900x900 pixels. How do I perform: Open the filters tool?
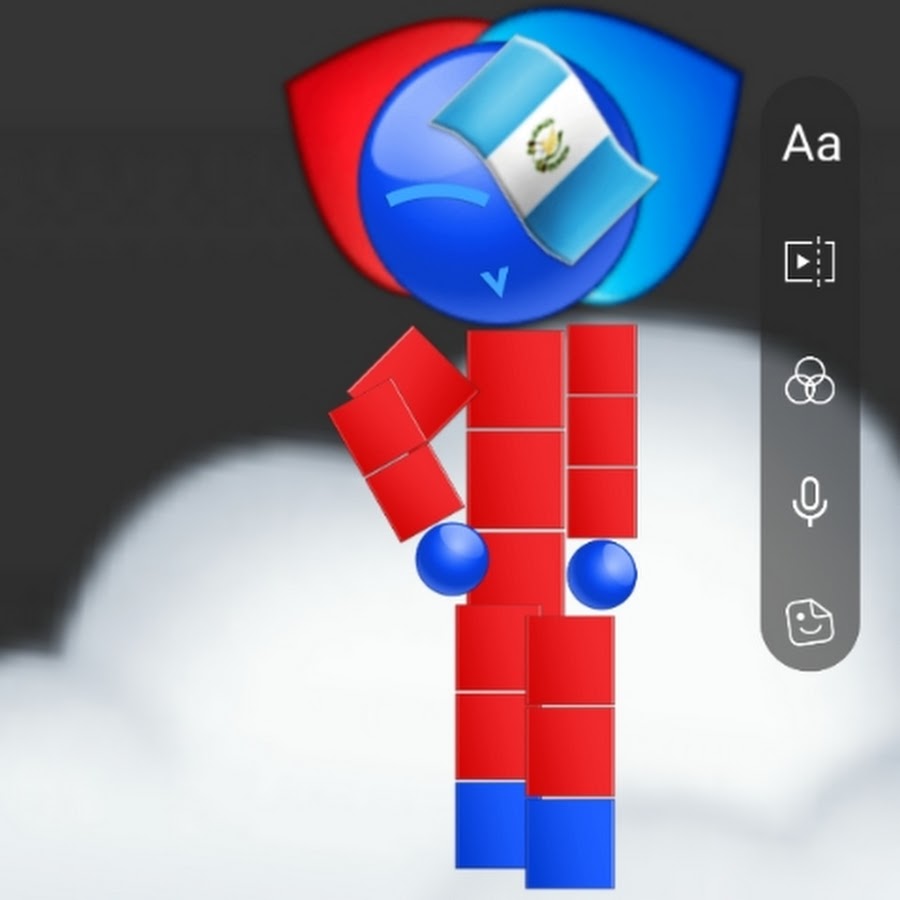click(x=809, y=382)
